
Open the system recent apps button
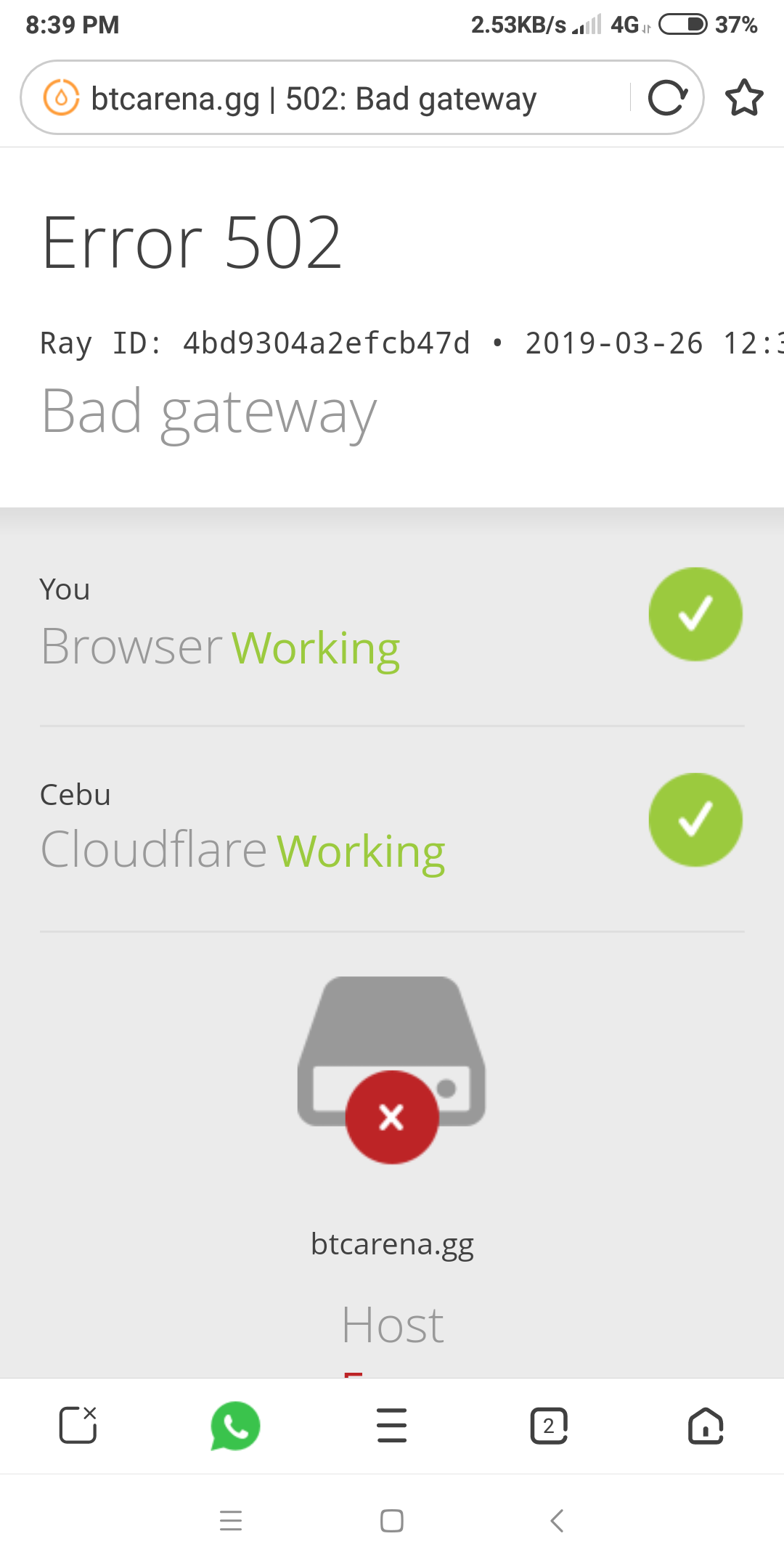pyautogui.click(x=231, y=1520)
